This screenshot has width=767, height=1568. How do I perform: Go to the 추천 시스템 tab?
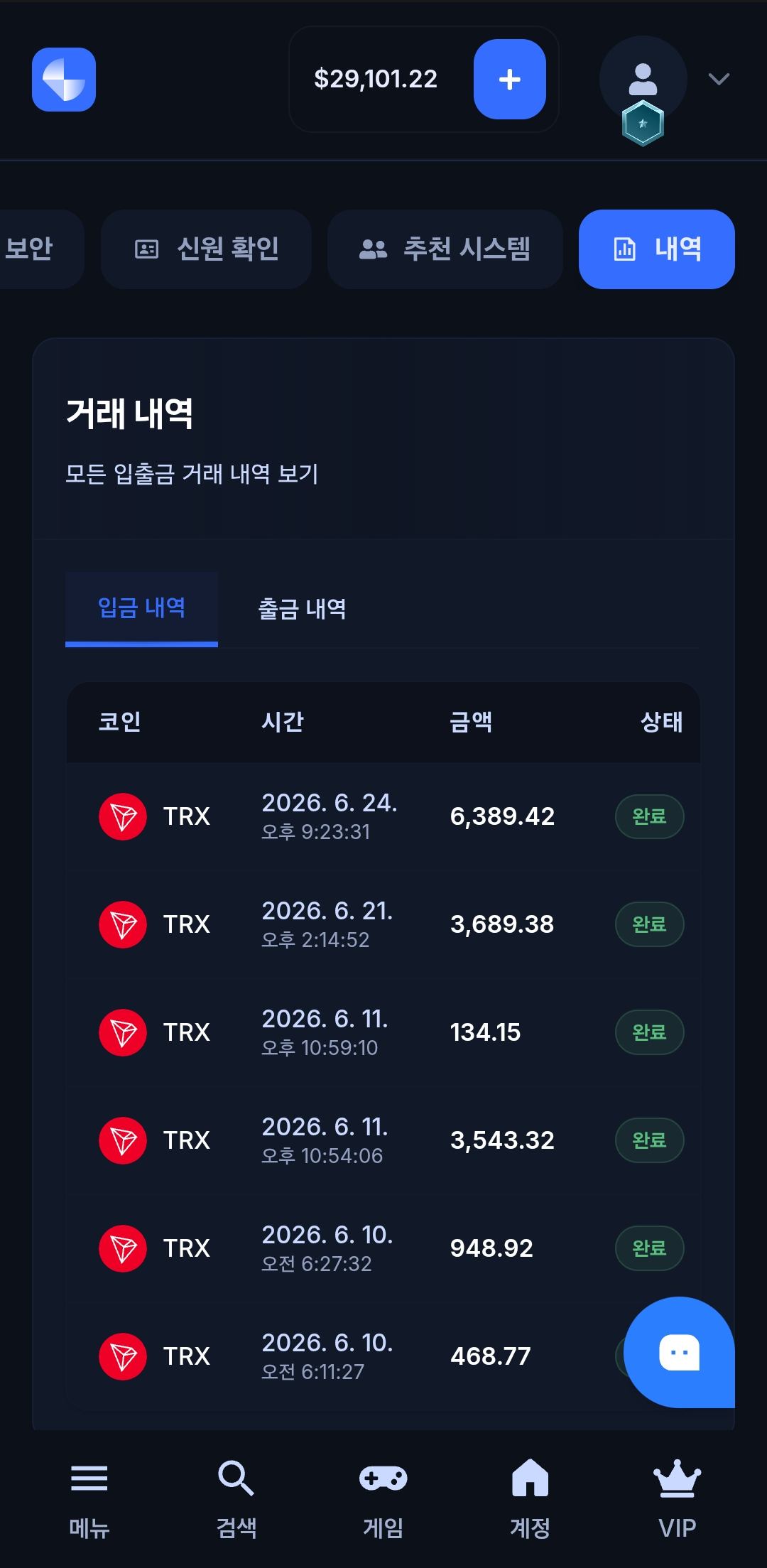(445, 249)
